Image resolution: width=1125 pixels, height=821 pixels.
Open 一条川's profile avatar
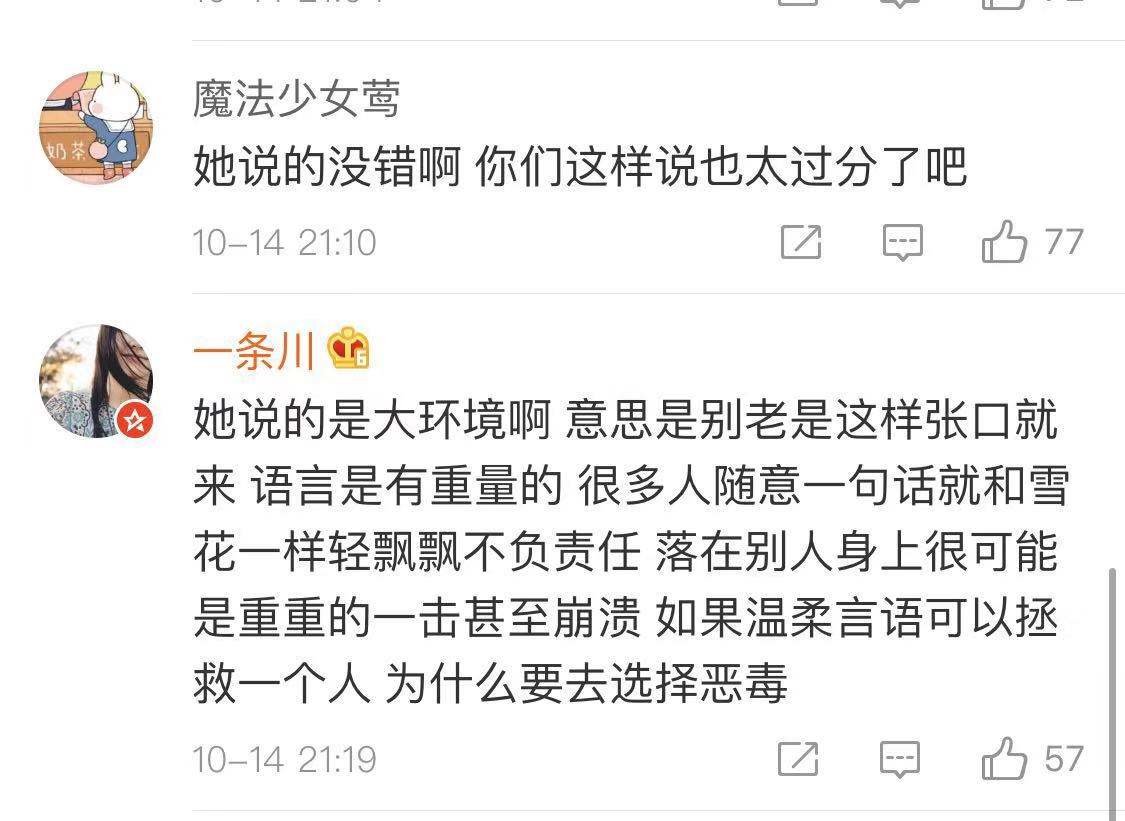coord(96,381)
